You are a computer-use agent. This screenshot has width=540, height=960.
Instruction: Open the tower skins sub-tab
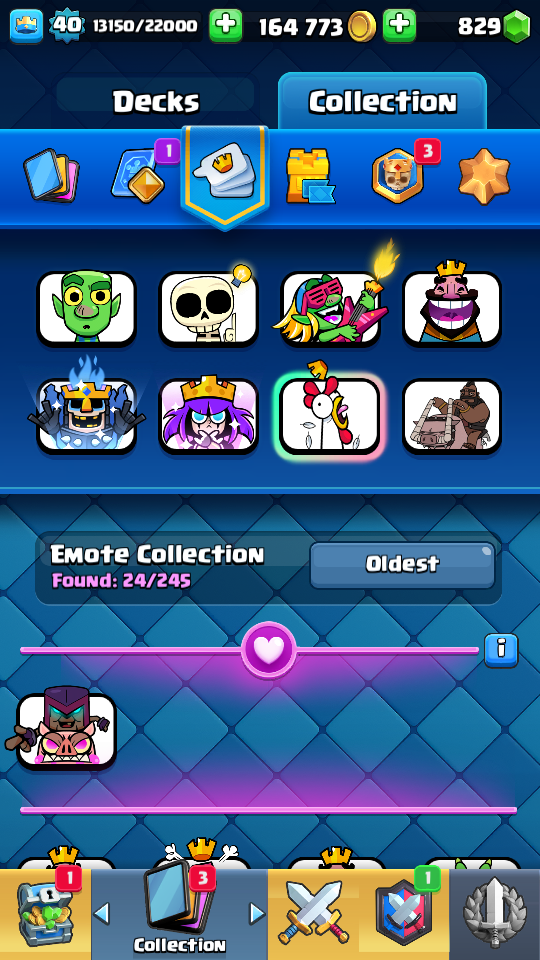pyautogui.click(x=310, y=177)
